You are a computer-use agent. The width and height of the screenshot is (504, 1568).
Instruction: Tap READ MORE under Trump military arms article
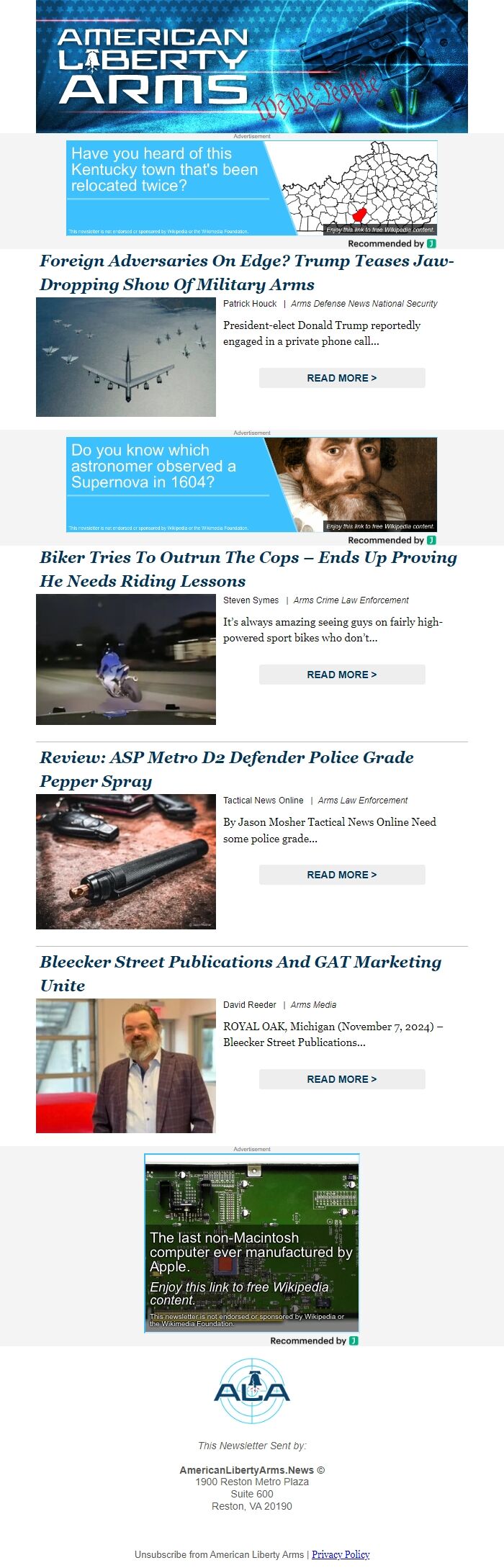point(342,378)
